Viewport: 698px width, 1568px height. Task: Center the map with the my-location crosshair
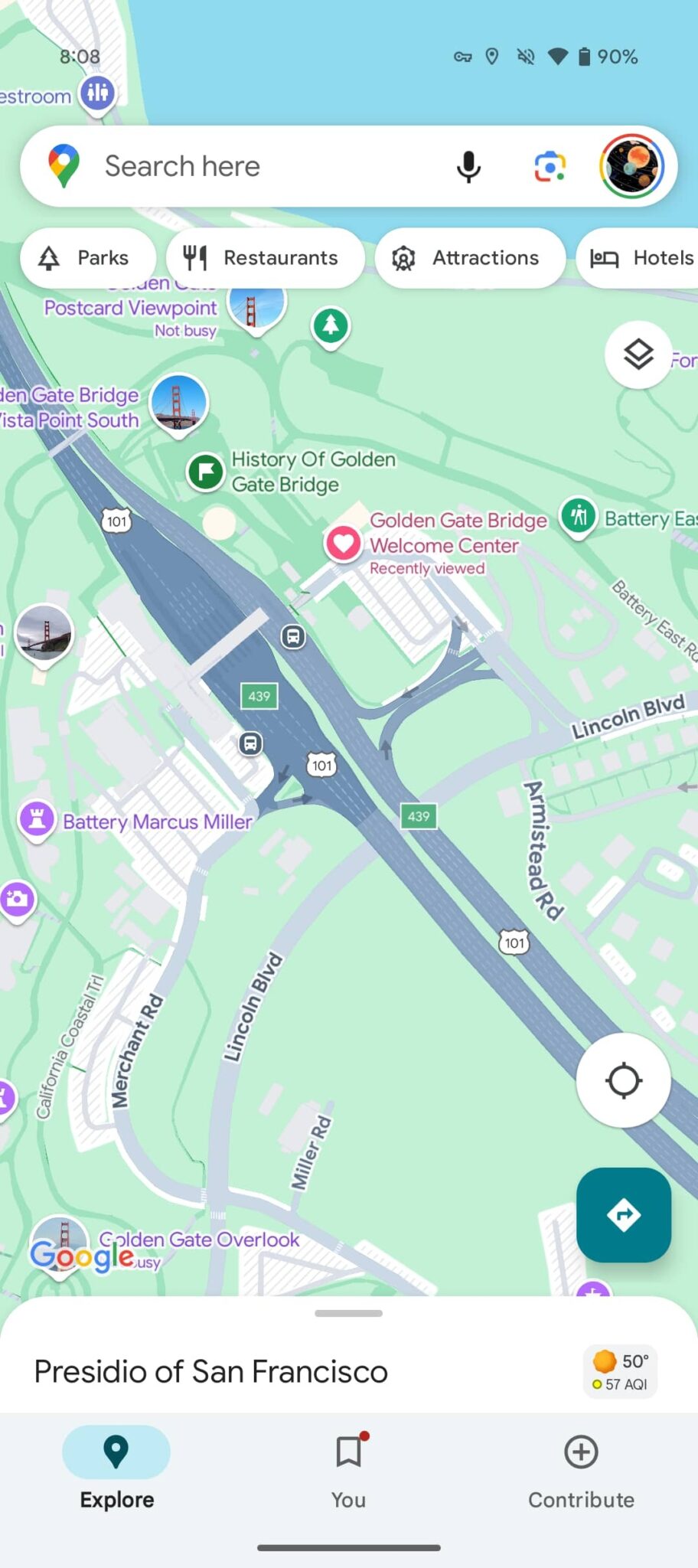point(624,1080)
